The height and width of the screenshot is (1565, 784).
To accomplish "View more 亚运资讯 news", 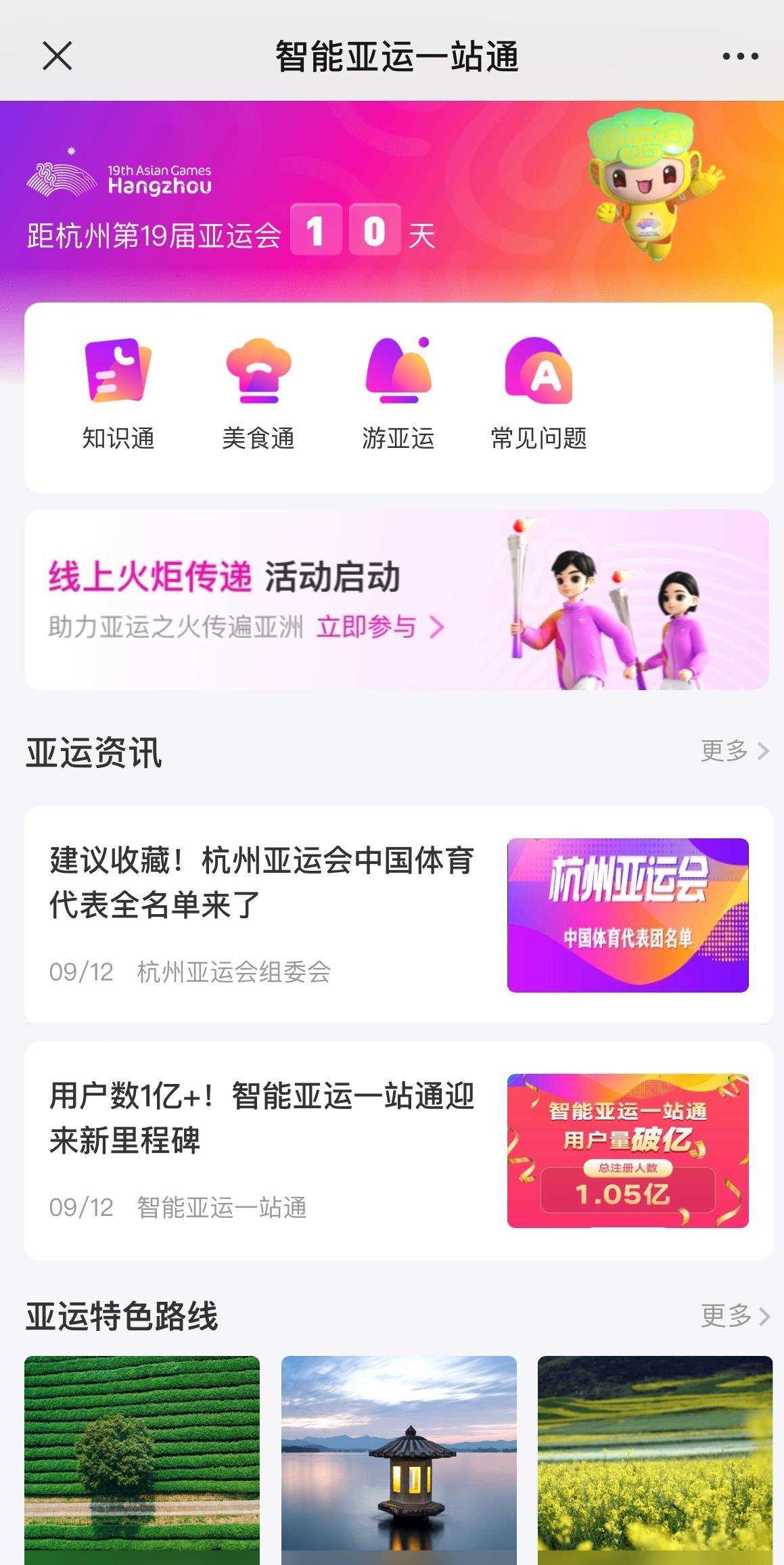I will (x=735, y=750).
